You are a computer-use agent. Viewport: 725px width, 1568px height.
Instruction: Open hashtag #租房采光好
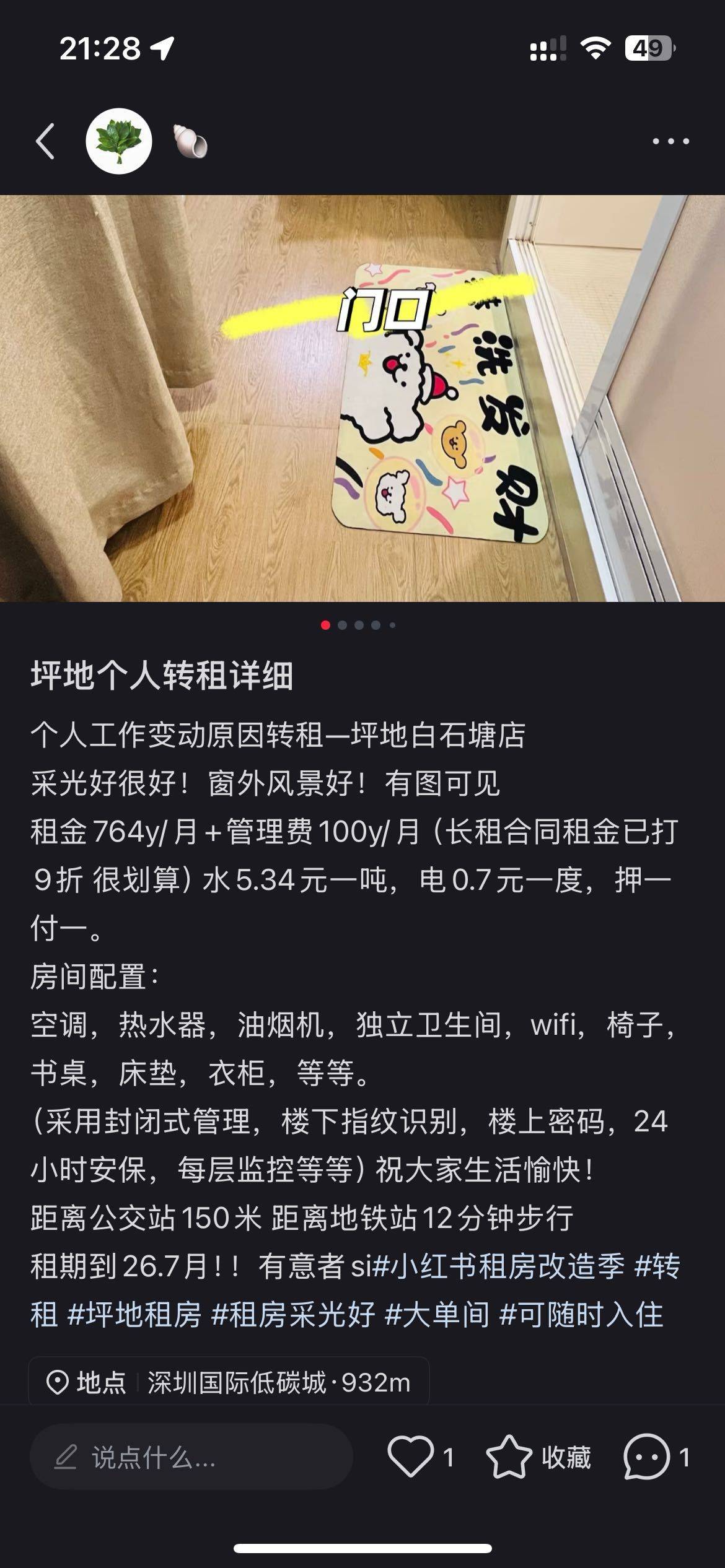tap(293, 1314)
